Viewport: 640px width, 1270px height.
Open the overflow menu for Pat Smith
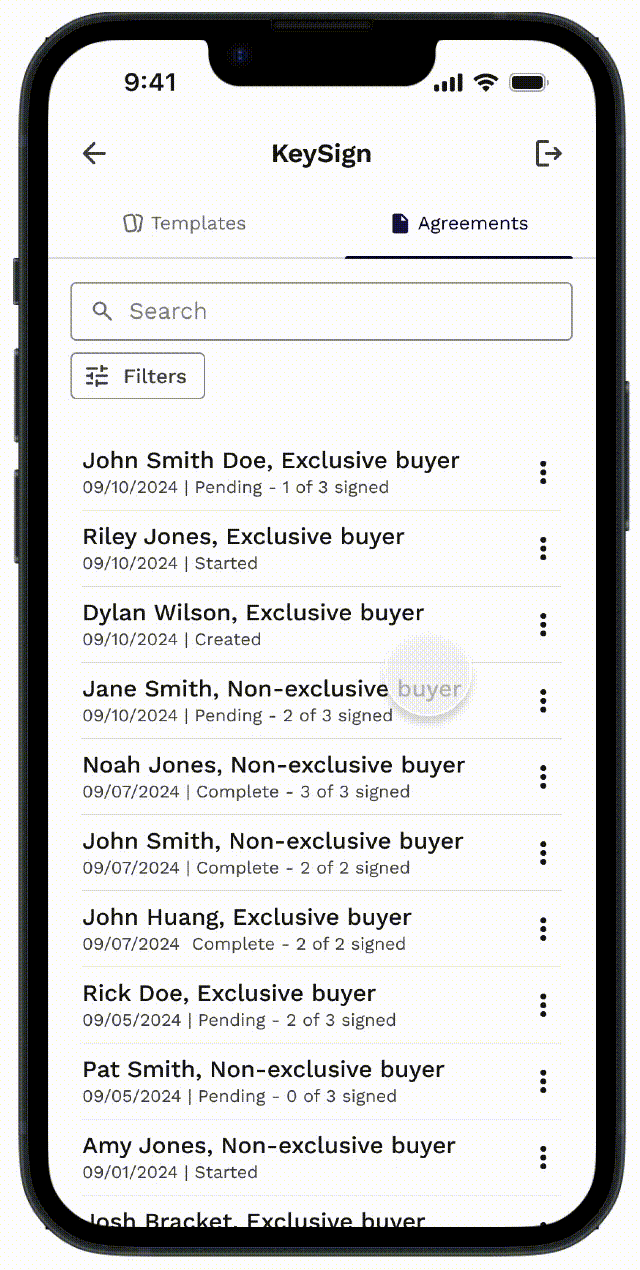(x=543, y=1081)
